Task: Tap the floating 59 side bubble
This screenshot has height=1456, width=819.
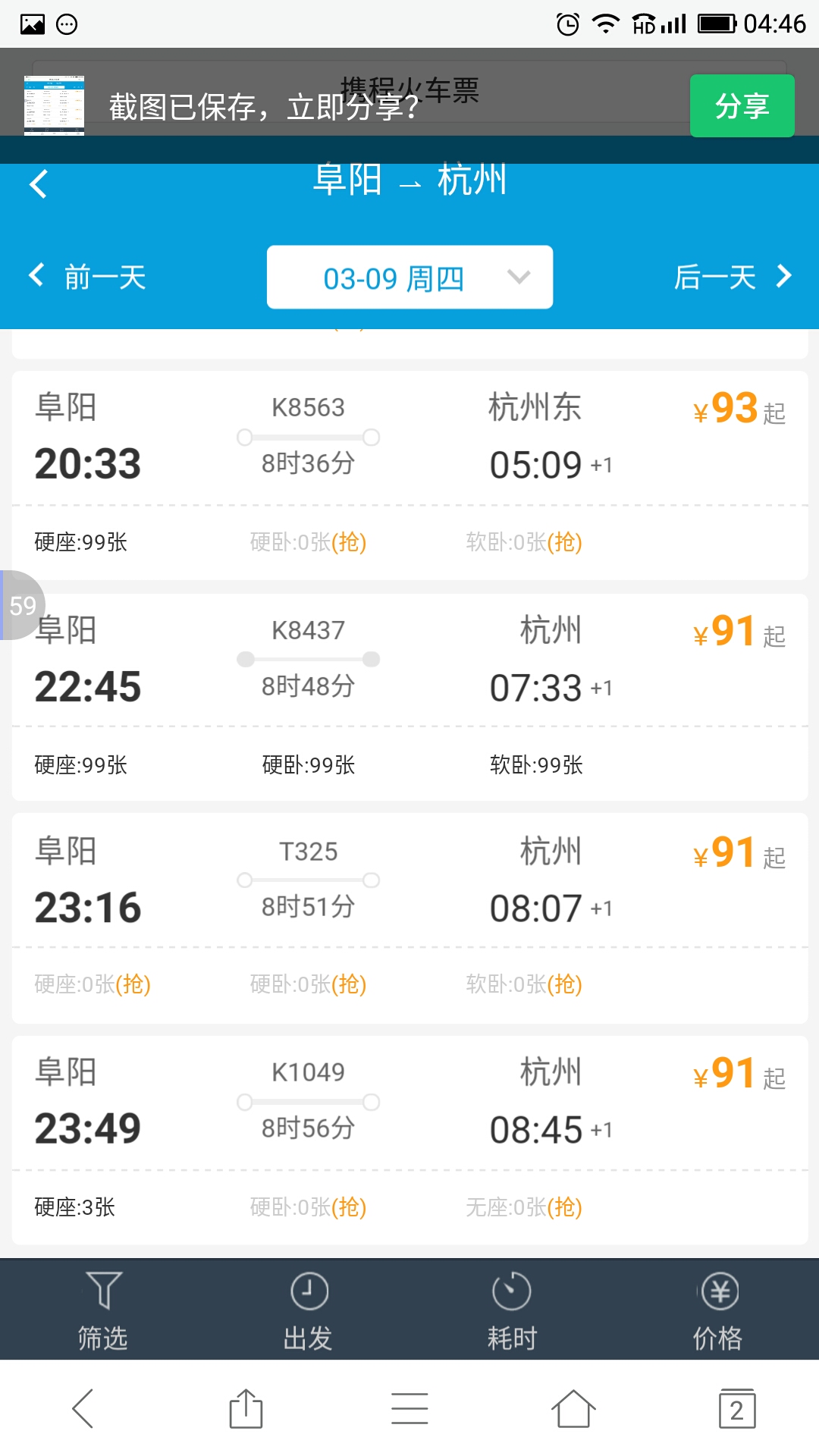Action: [x=22, y=605]
